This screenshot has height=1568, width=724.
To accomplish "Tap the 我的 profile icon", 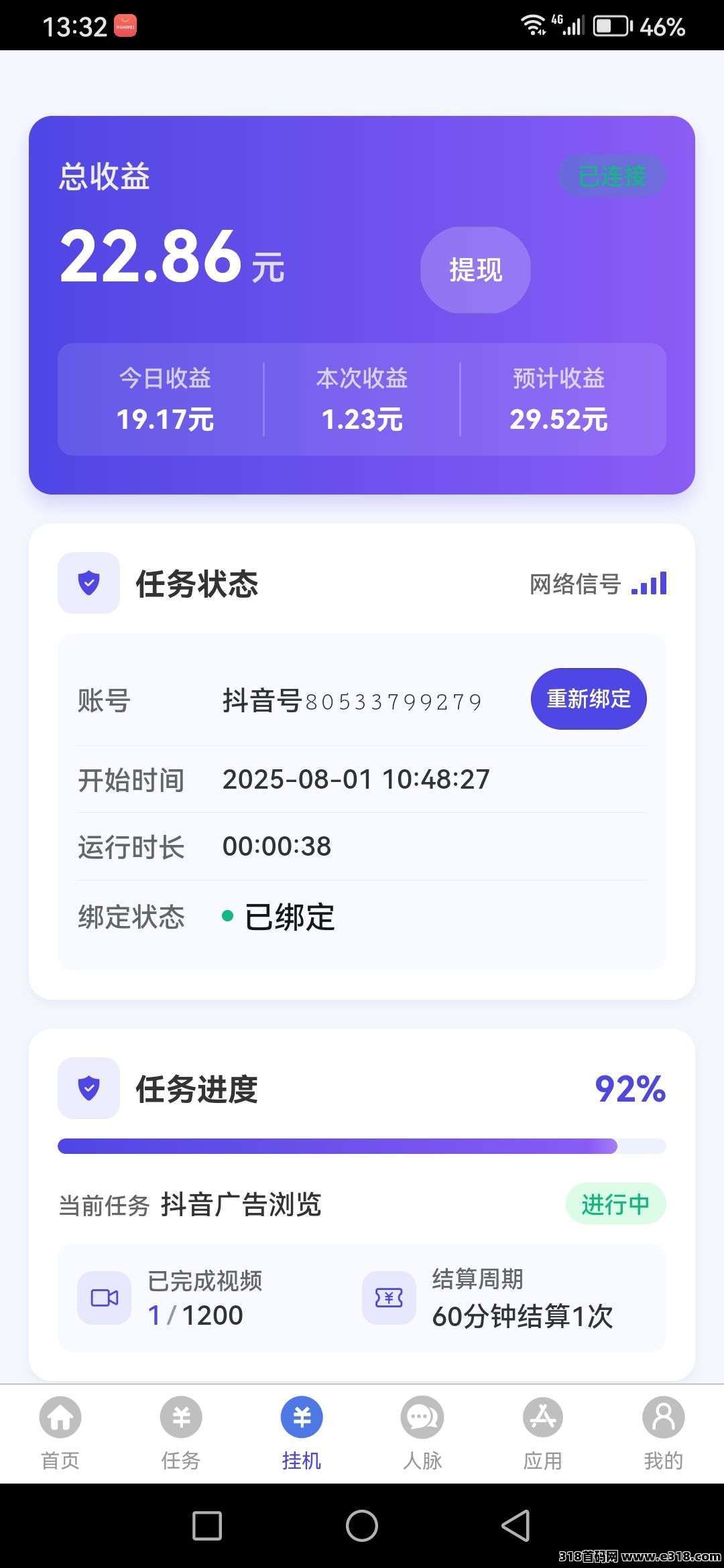I will point(663,1417).
